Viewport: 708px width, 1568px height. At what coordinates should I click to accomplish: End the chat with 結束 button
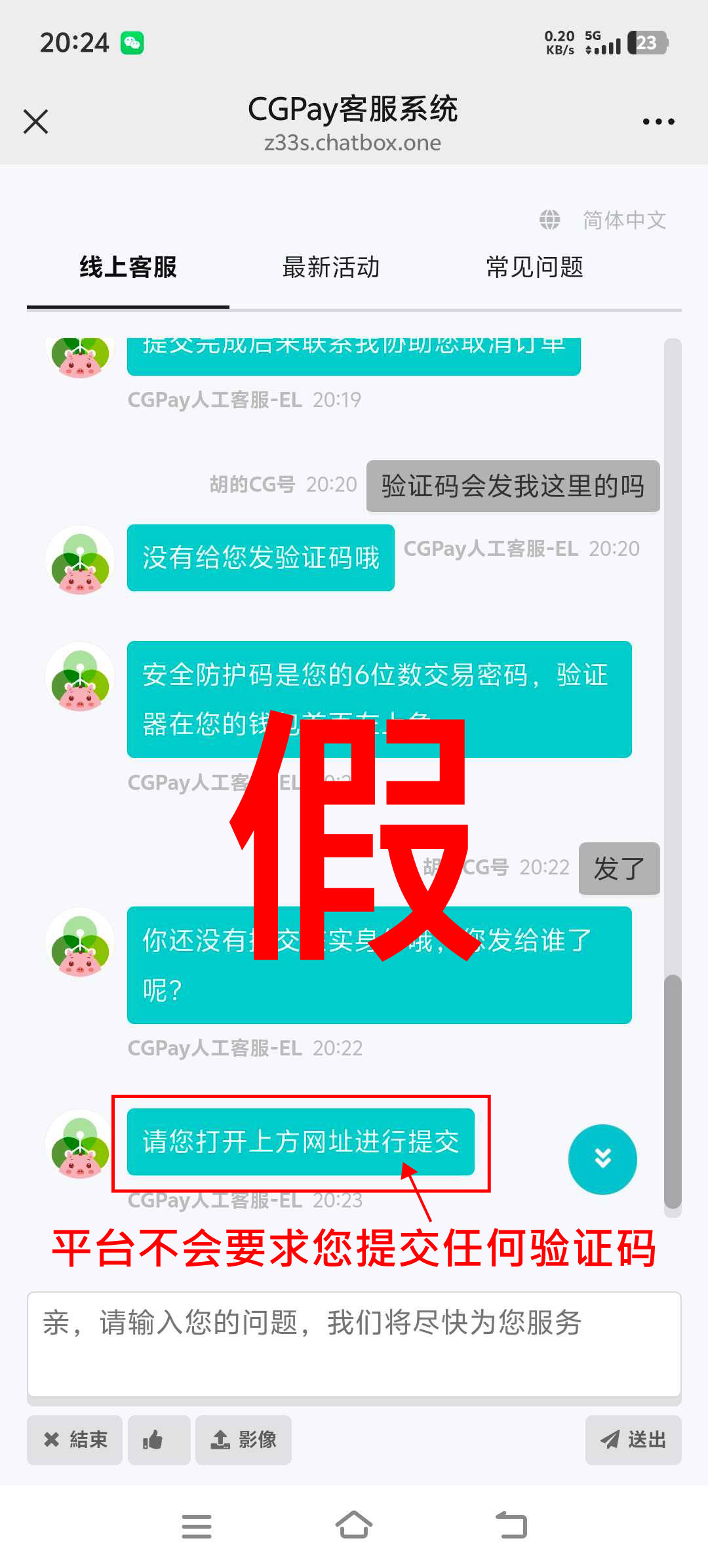(x=75, y=1440)
